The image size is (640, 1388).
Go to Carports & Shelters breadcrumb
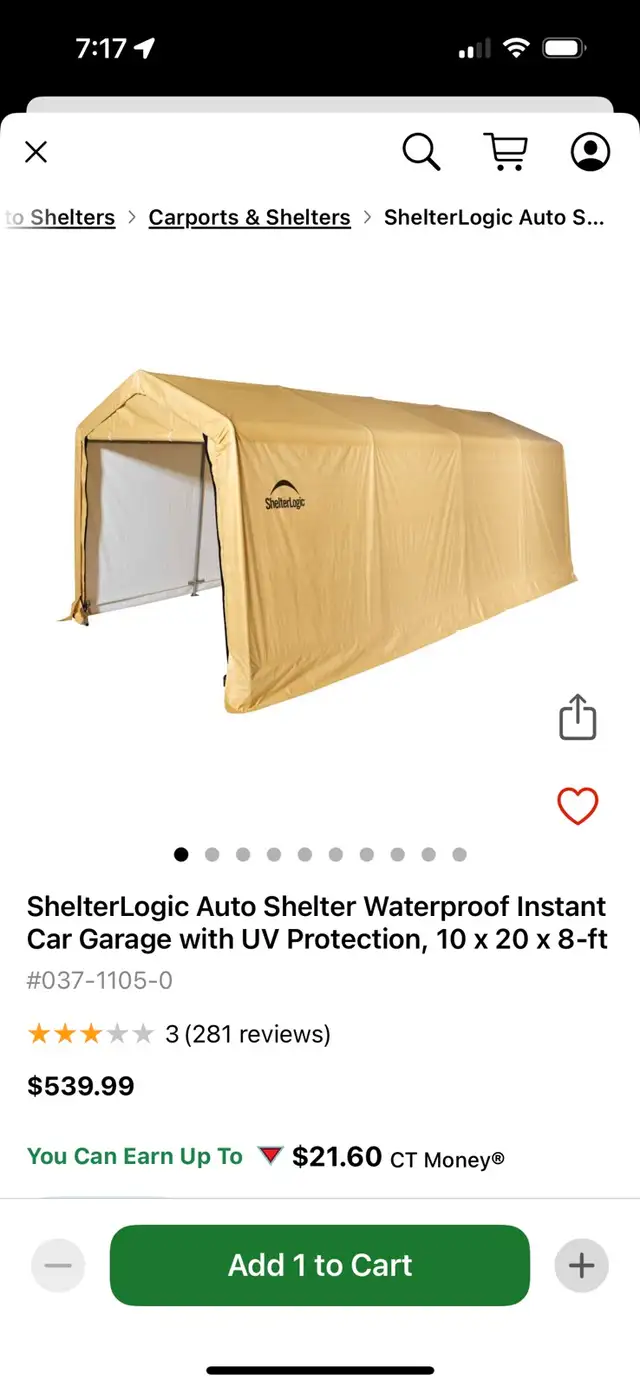[249, 217]
